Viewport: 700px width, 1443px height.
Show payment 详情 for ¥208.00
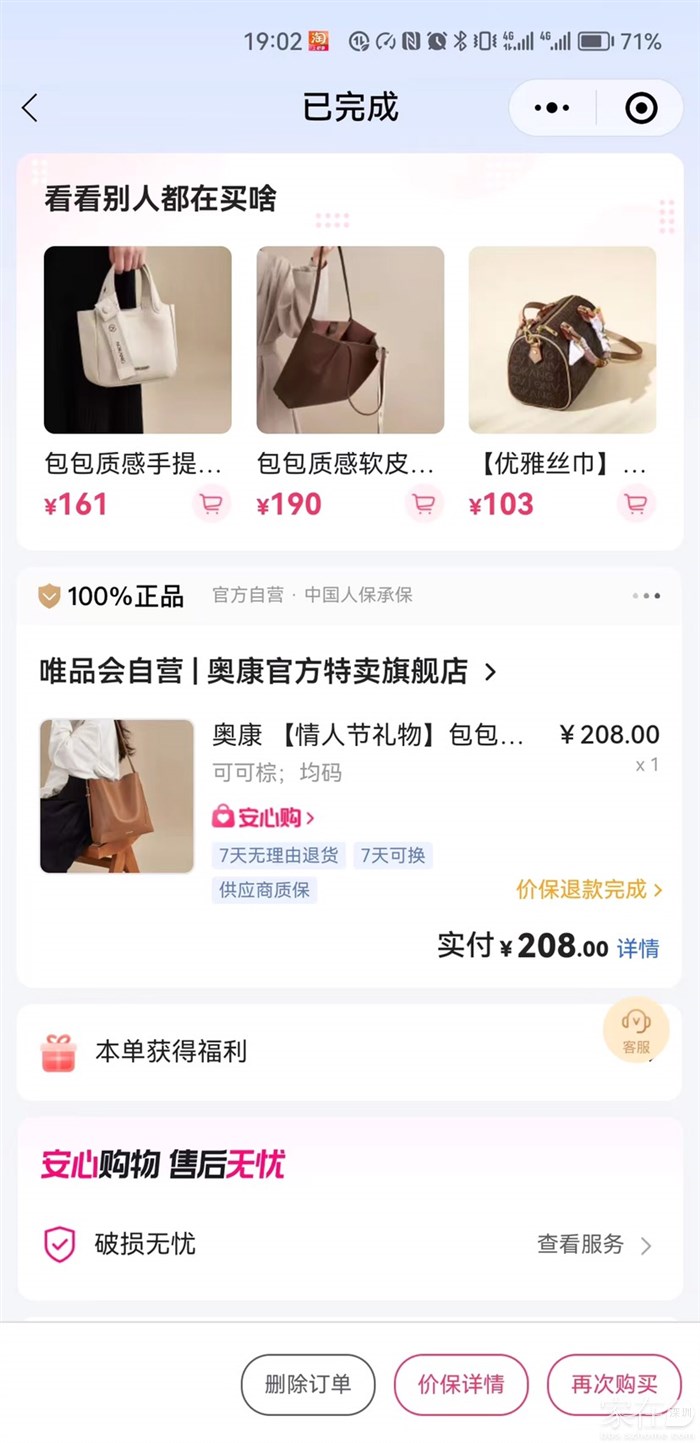click(638, 948)
